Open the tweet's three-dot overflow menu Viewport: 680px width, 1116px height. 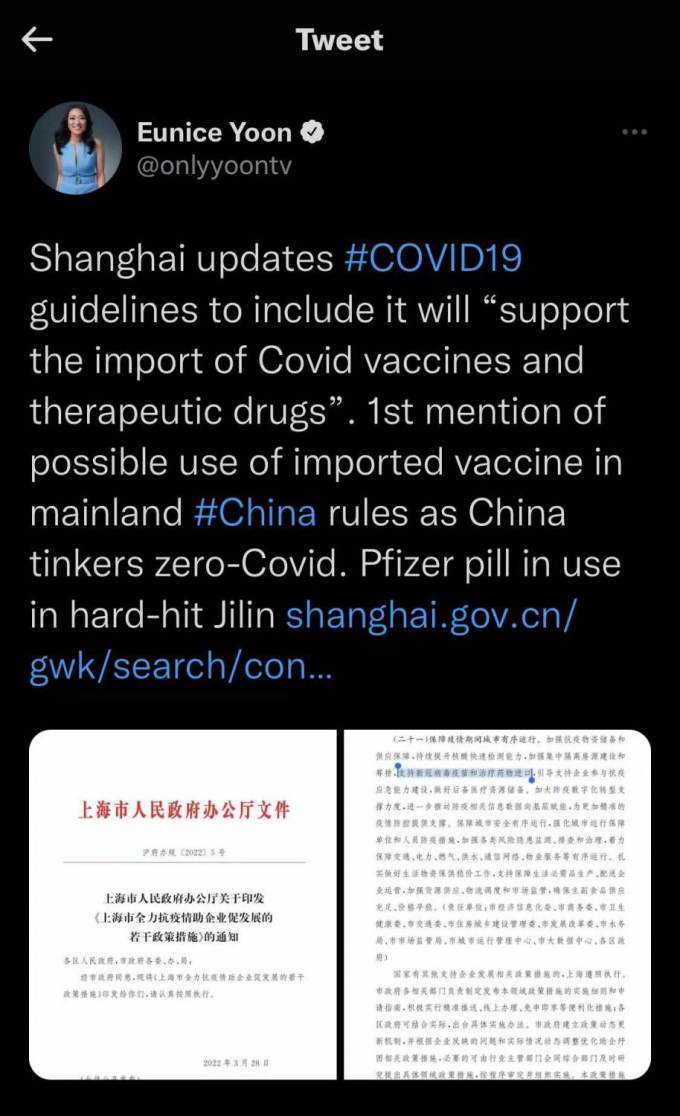[634, 132]
